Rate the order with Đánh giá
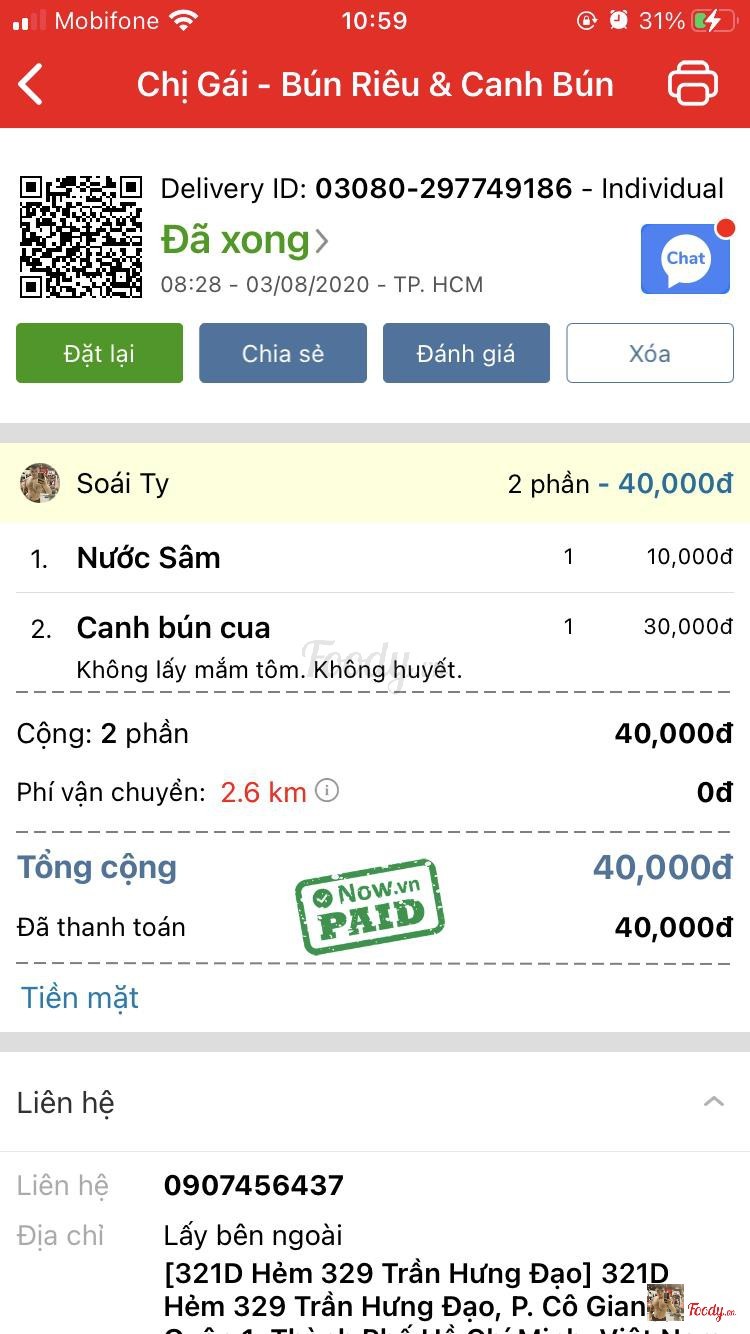This screenshot has width=750, height=1334. (x=466, y=353)
